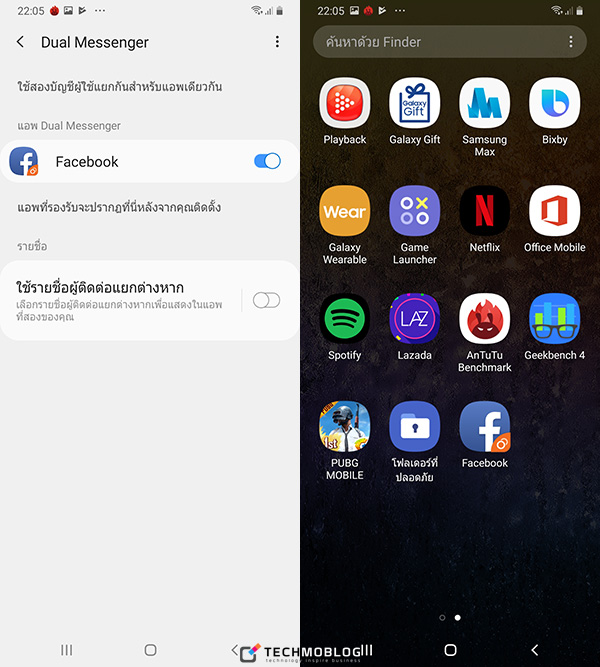Open Office Mobile

555,212
